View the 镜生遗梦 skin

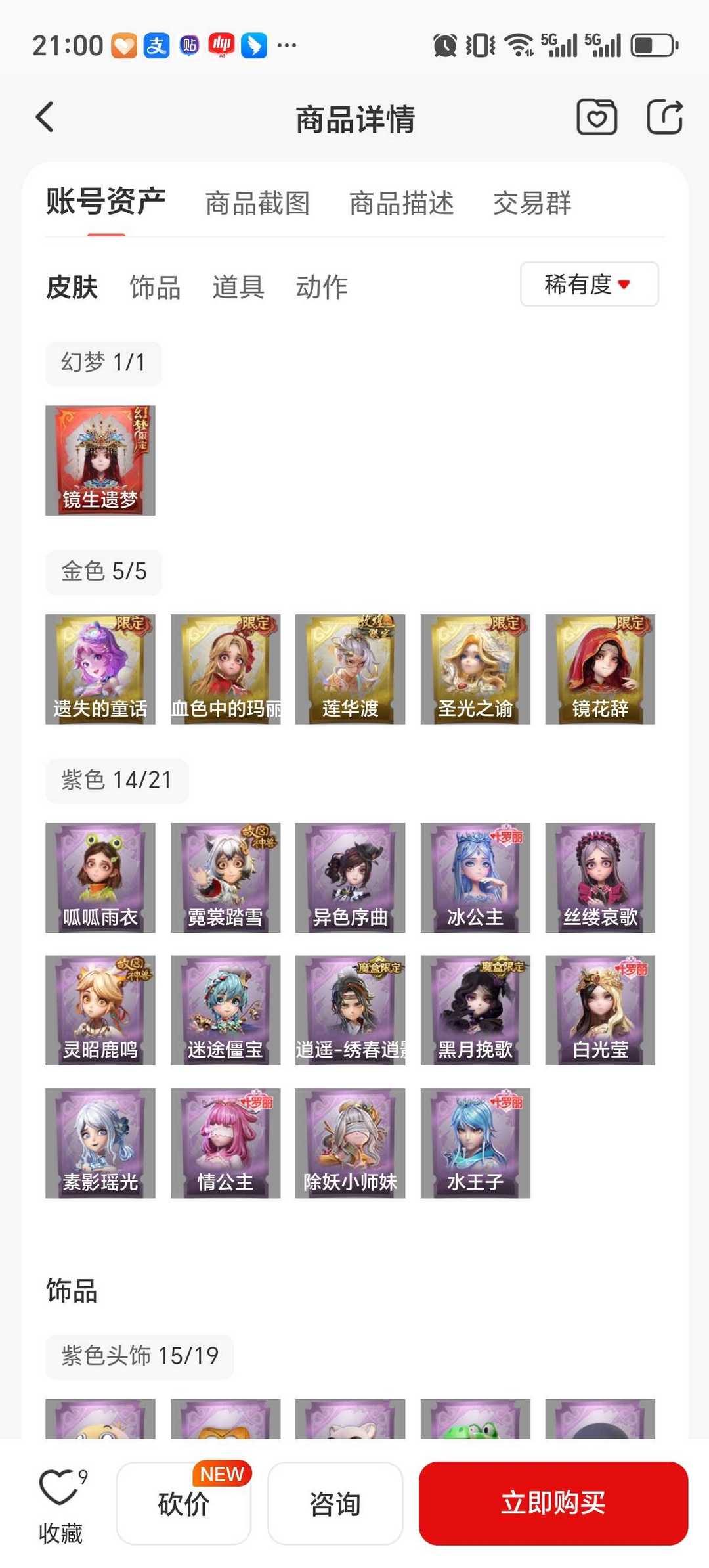(x=100, y=460)
